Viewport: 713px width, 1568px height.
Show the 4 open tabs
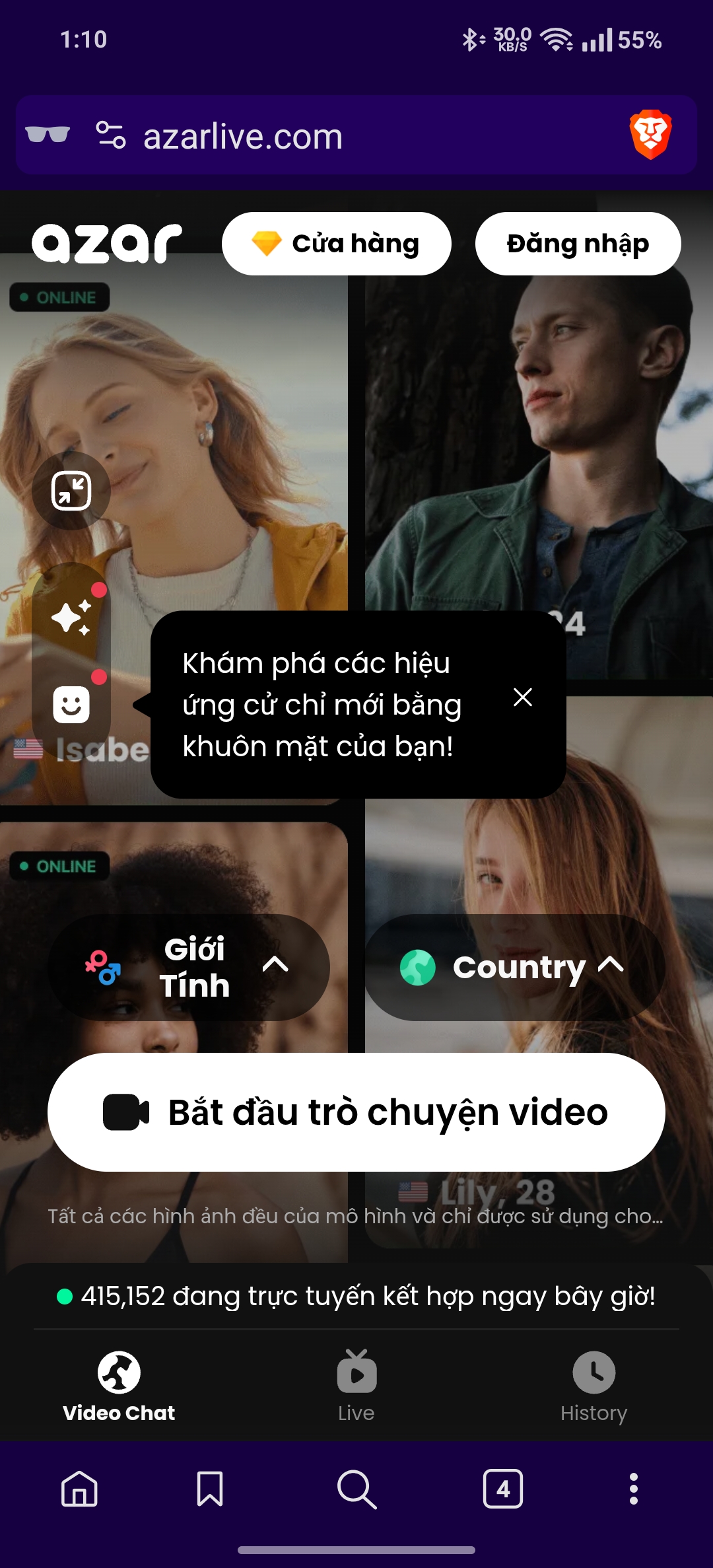coord(503,1489)
